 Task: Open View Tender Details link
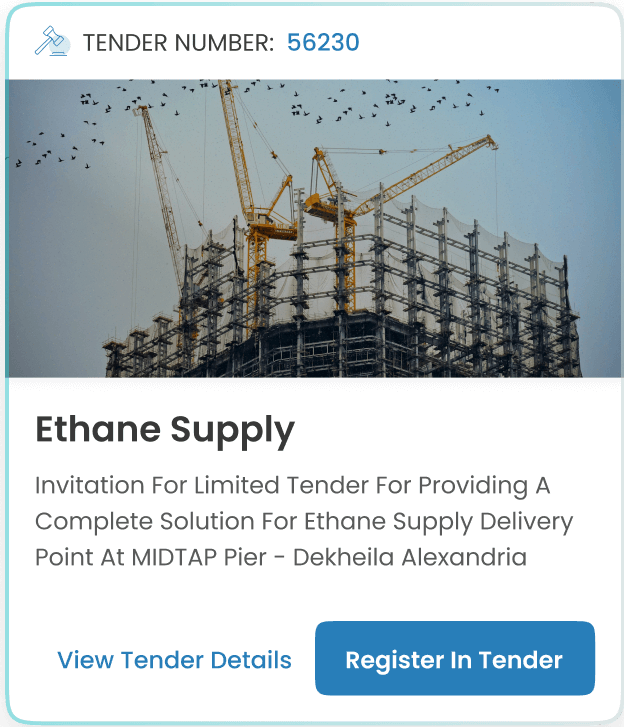coord(174,660)
